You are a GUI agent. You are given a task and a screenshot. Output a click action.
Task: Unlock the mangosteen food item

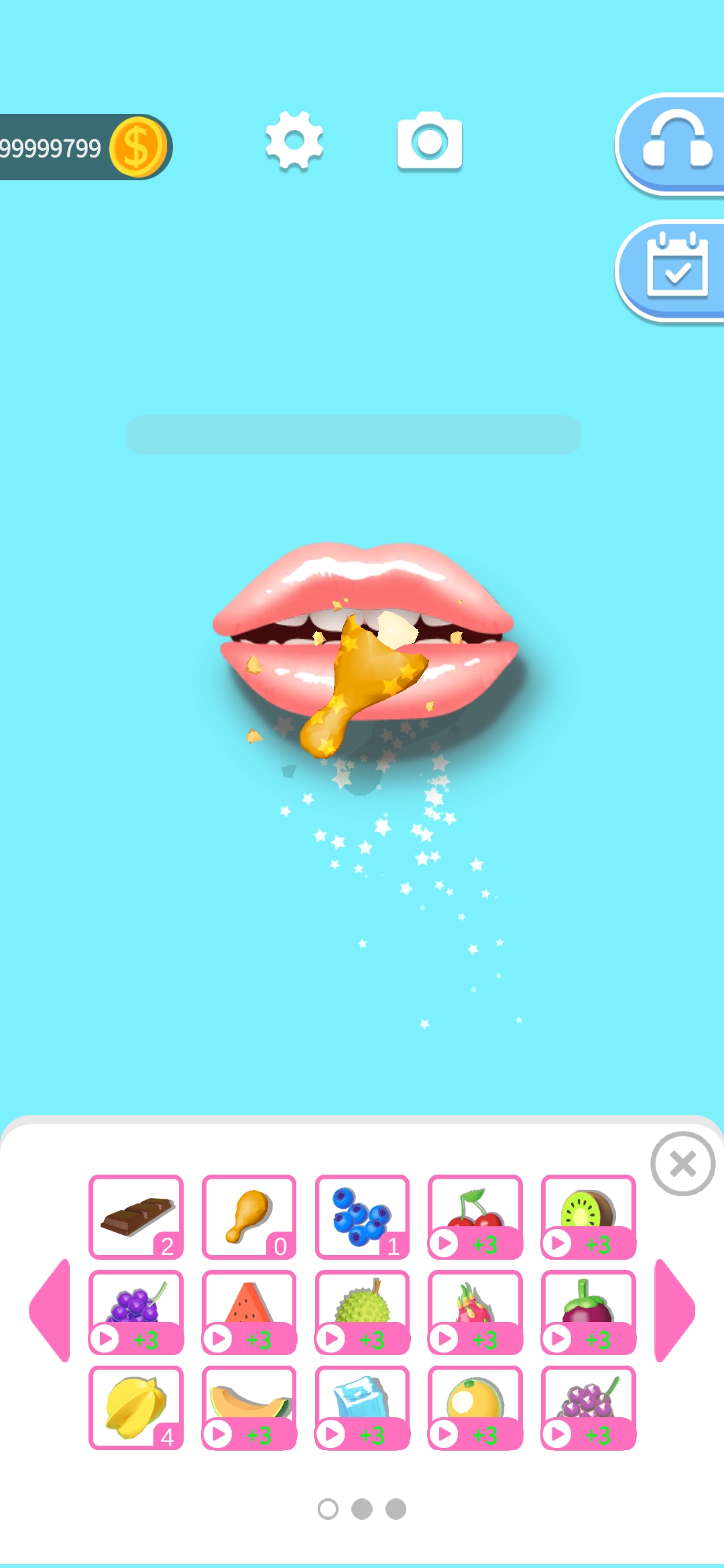tap(588, 1312)
